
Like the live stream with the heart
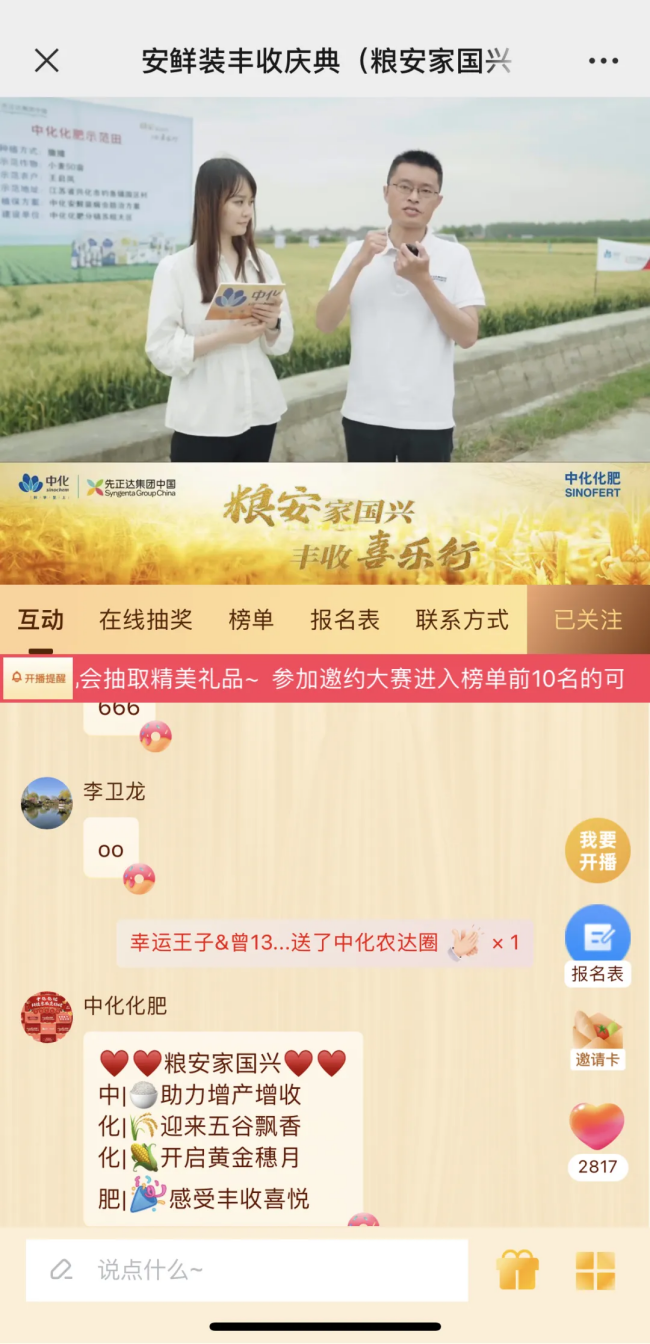coord(597,1128)
